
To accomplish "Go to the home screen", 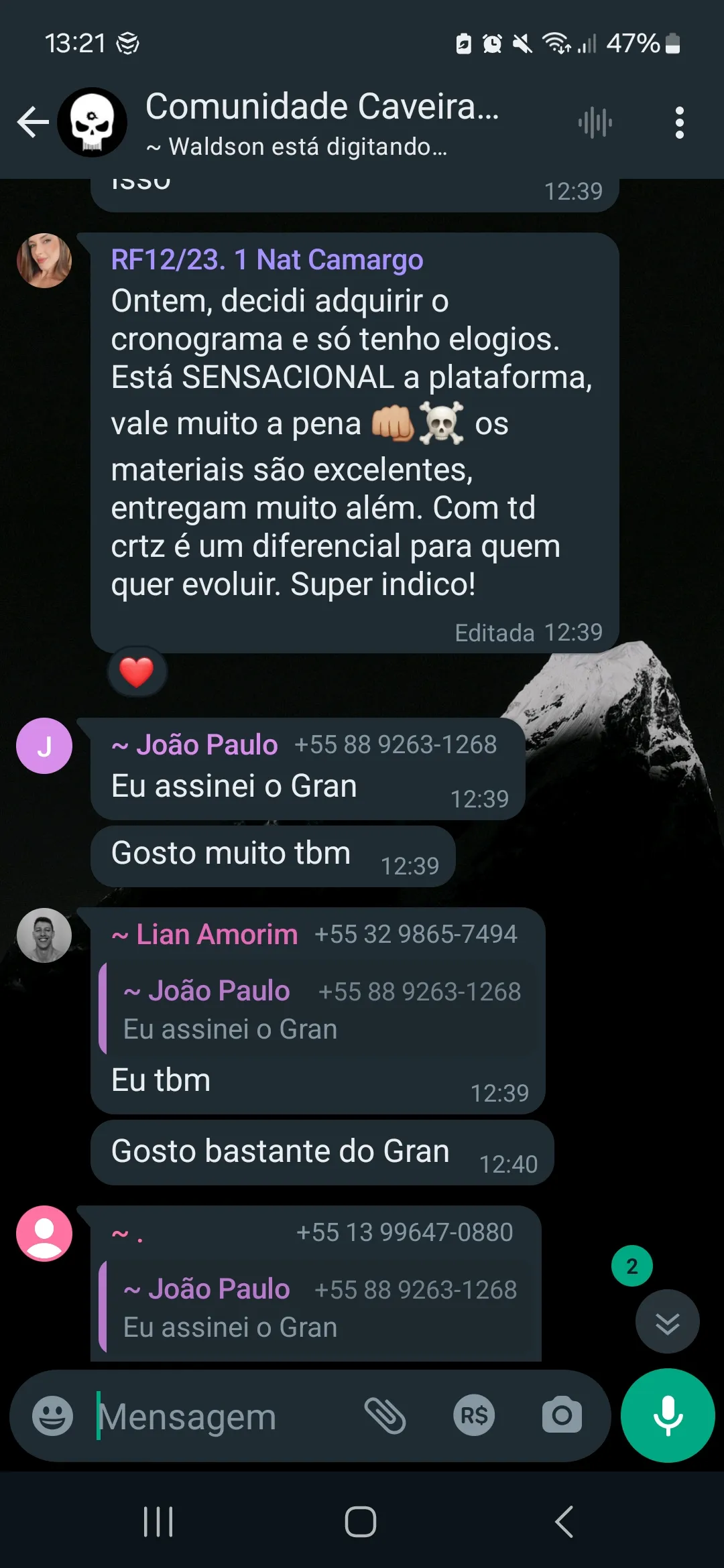I will coord(361,1522).
